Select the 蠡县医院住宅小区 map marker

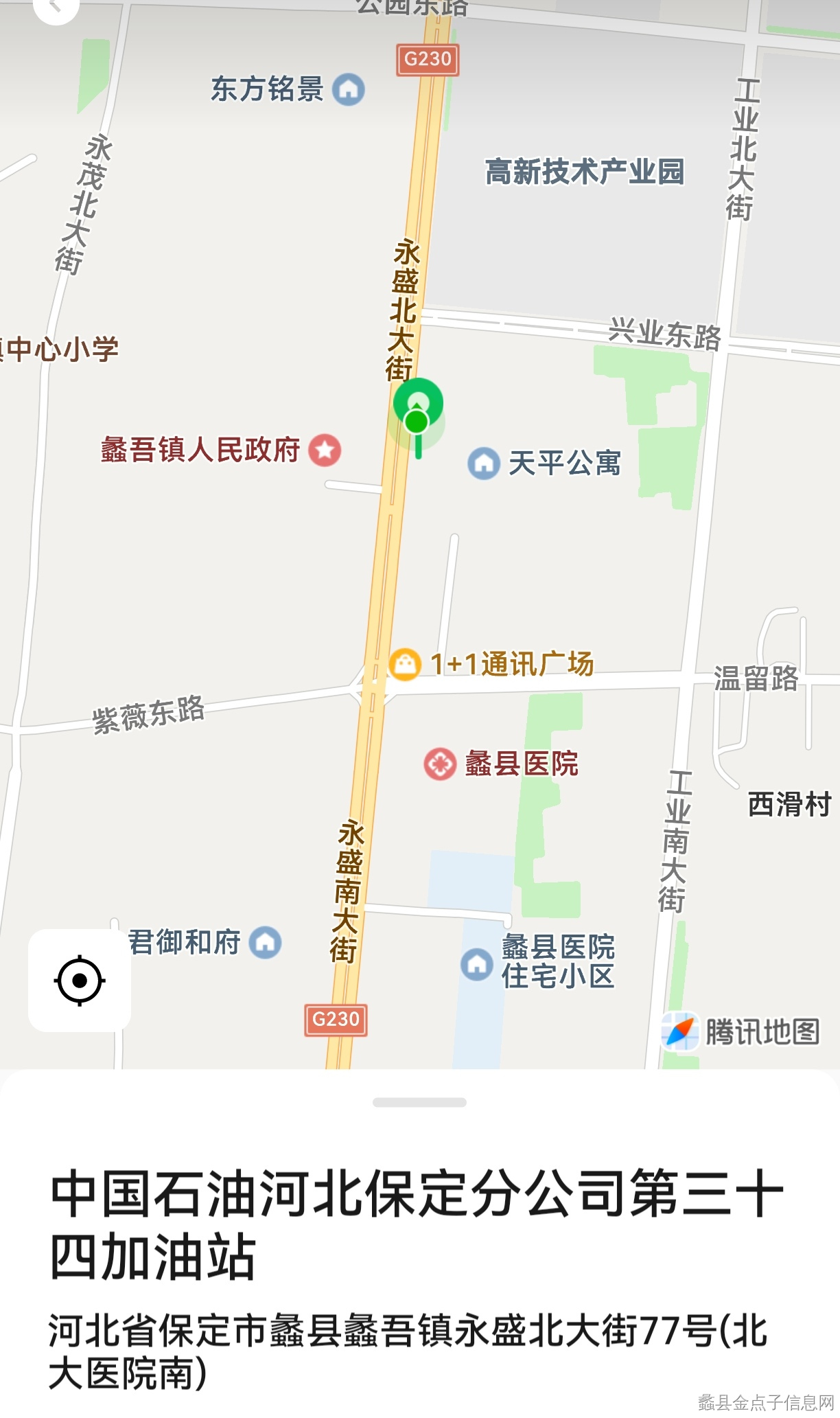click(477, 964)
